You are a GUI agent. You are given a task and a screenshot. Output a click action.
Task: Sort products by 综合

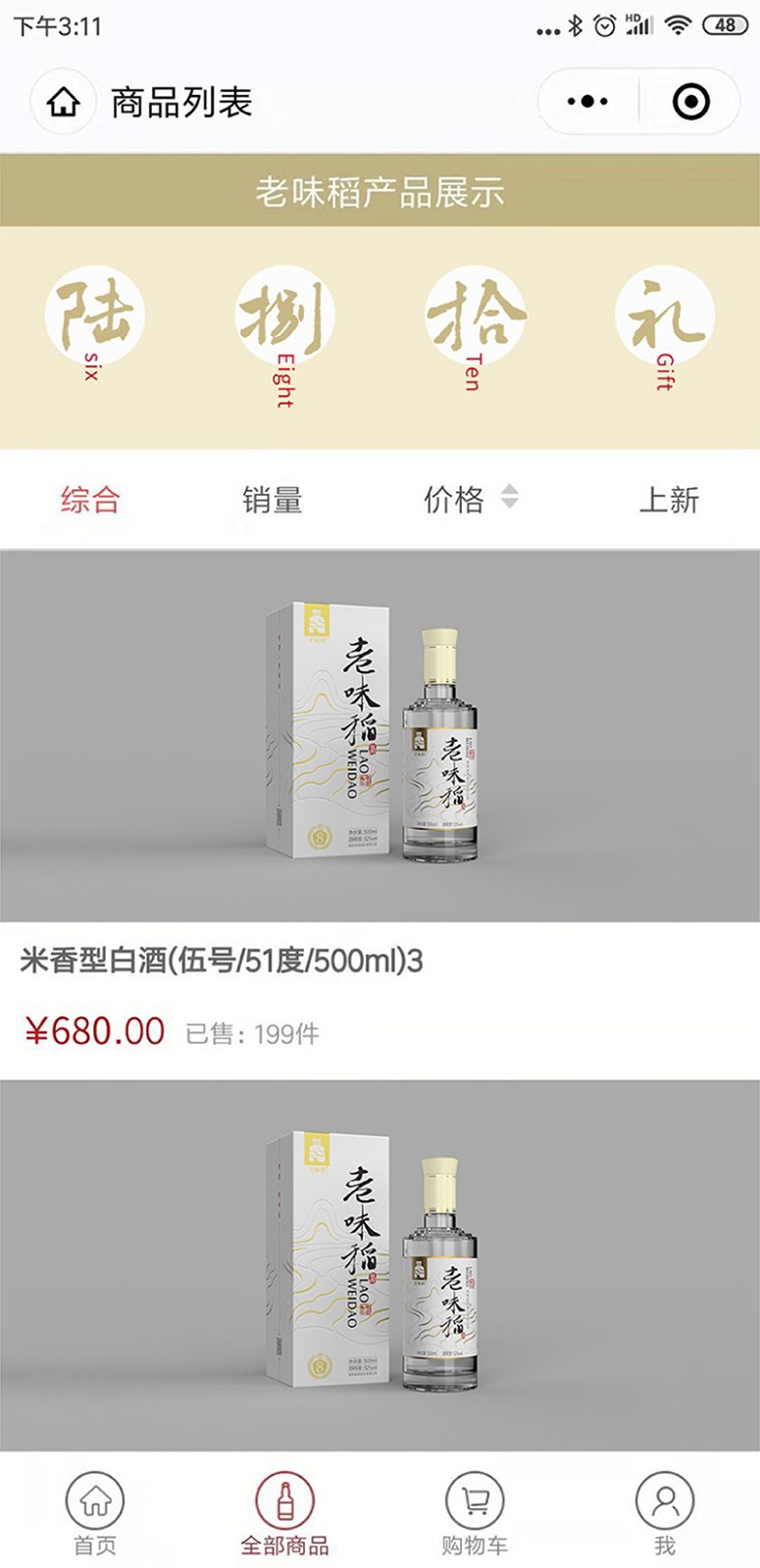click(90, 500)
